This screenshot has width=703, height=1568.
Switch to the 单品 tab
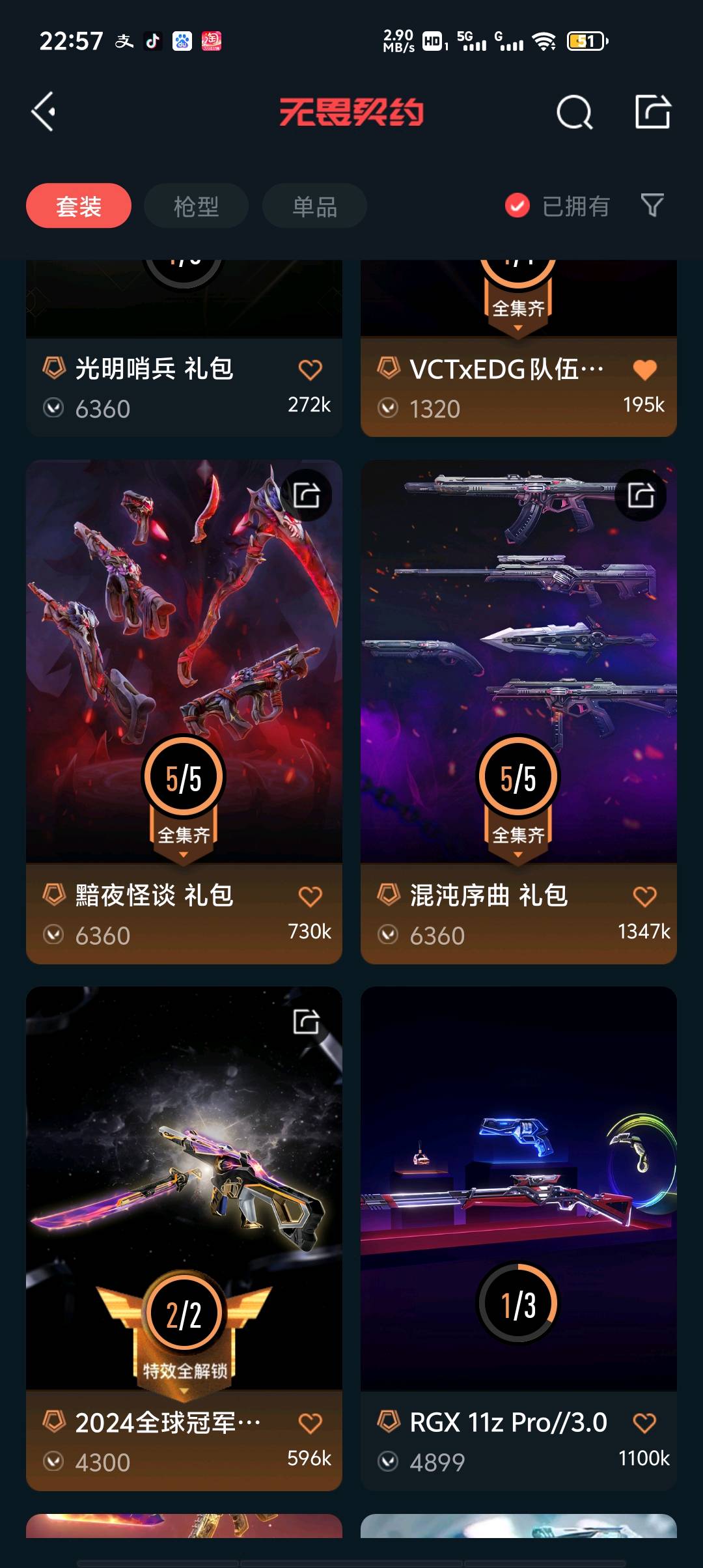tap(314, 206)
